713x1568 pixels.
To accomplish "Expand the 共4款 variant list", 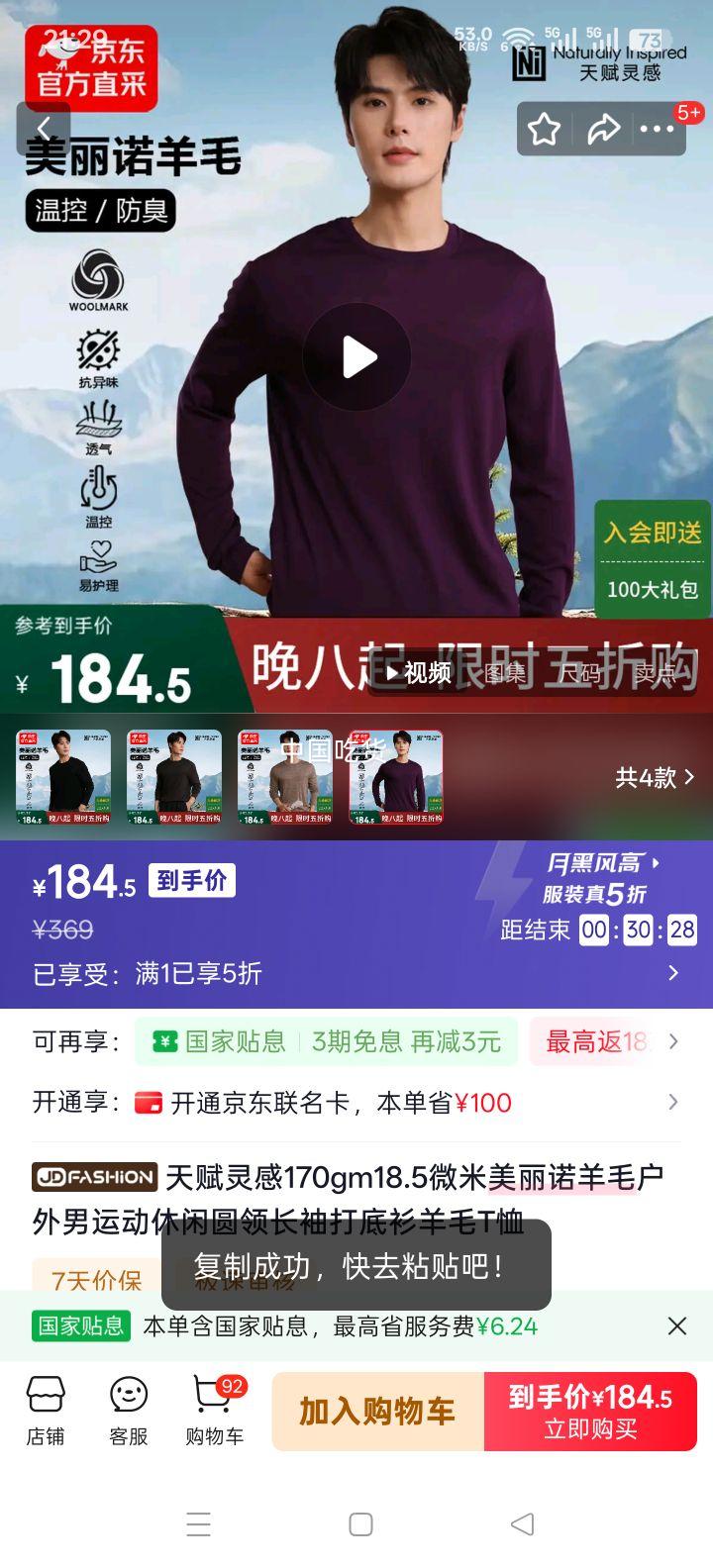I will 652,778.
